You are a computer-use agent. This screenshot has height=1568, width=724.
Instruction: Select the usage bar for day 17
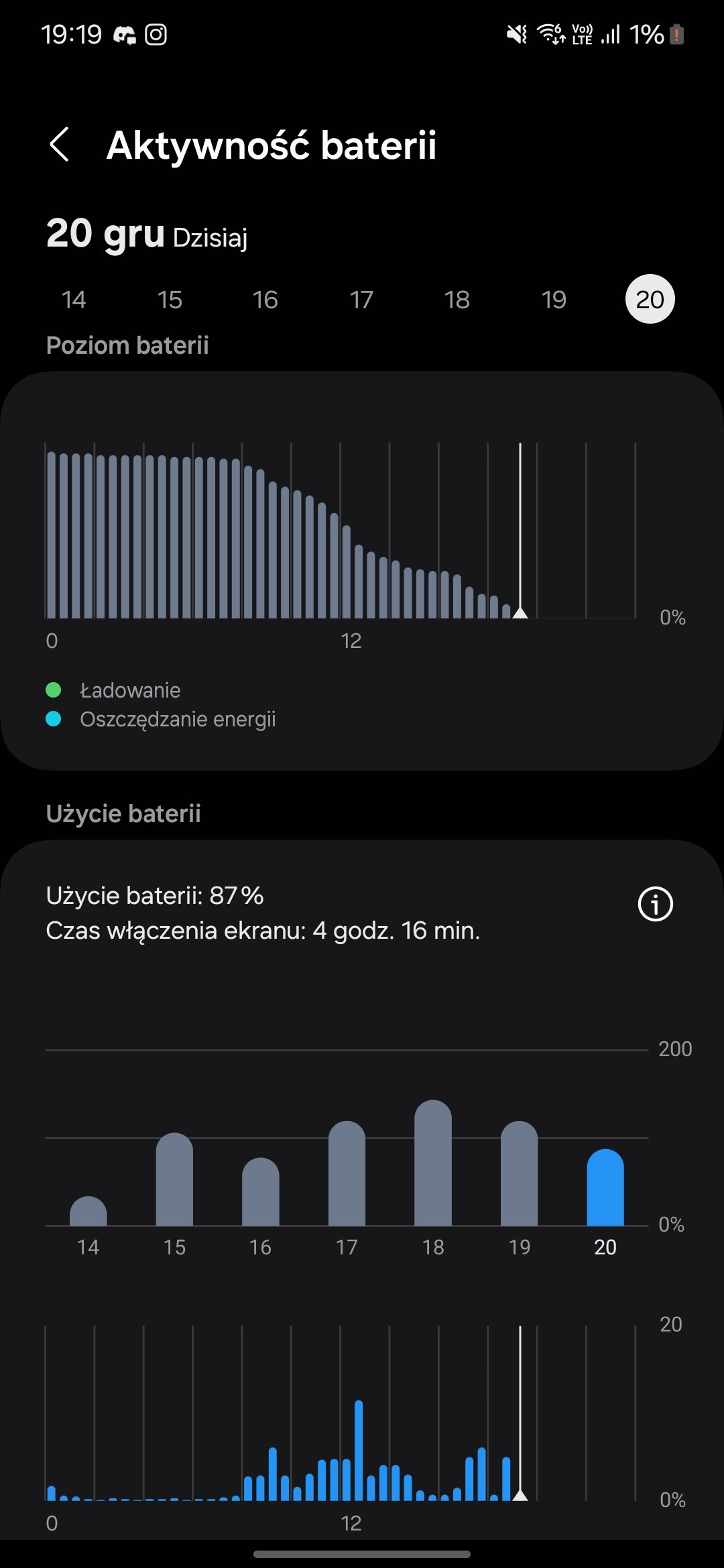[x=347, y=1173]
